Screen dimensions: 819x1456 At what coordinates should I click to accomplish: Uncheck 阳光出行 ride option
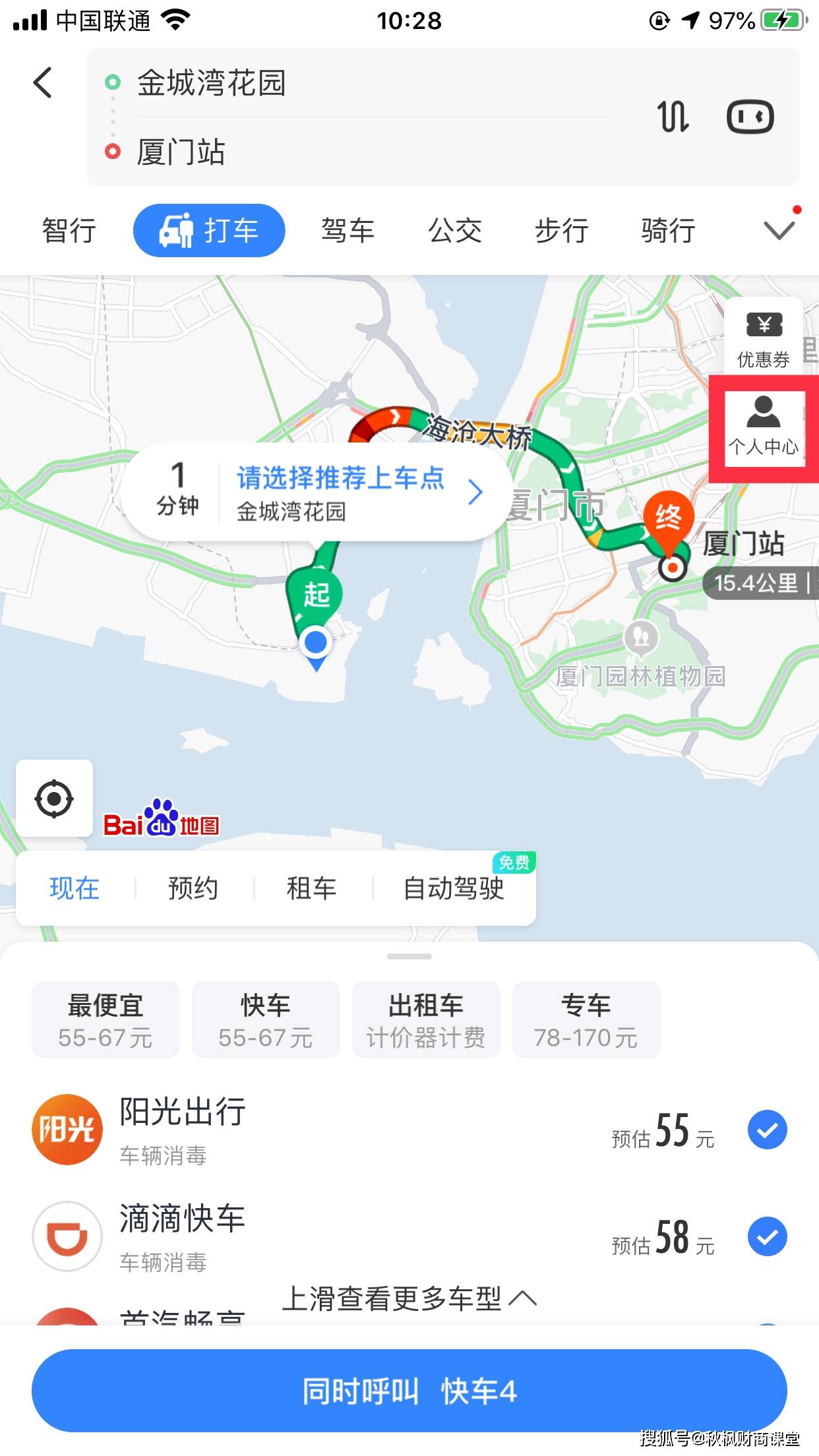tap(768, 1130)
